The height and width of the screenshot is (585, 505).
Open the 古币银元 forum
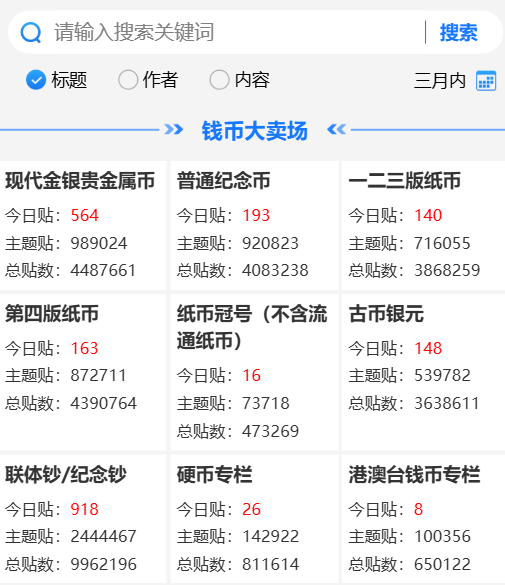[x=423, y=372]
